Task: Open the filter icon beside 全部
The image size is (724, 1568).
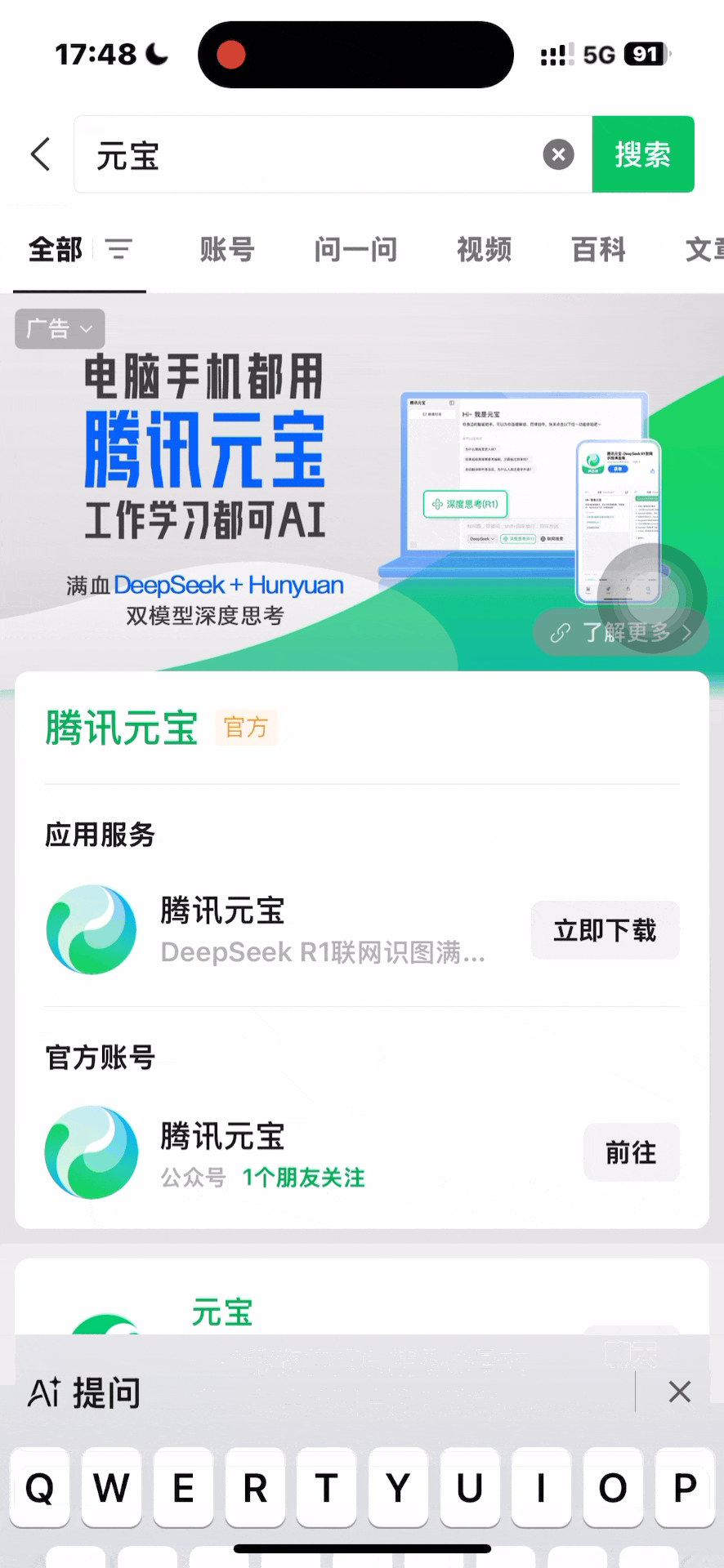Action: pyautogui.click(x=118, y=249)
